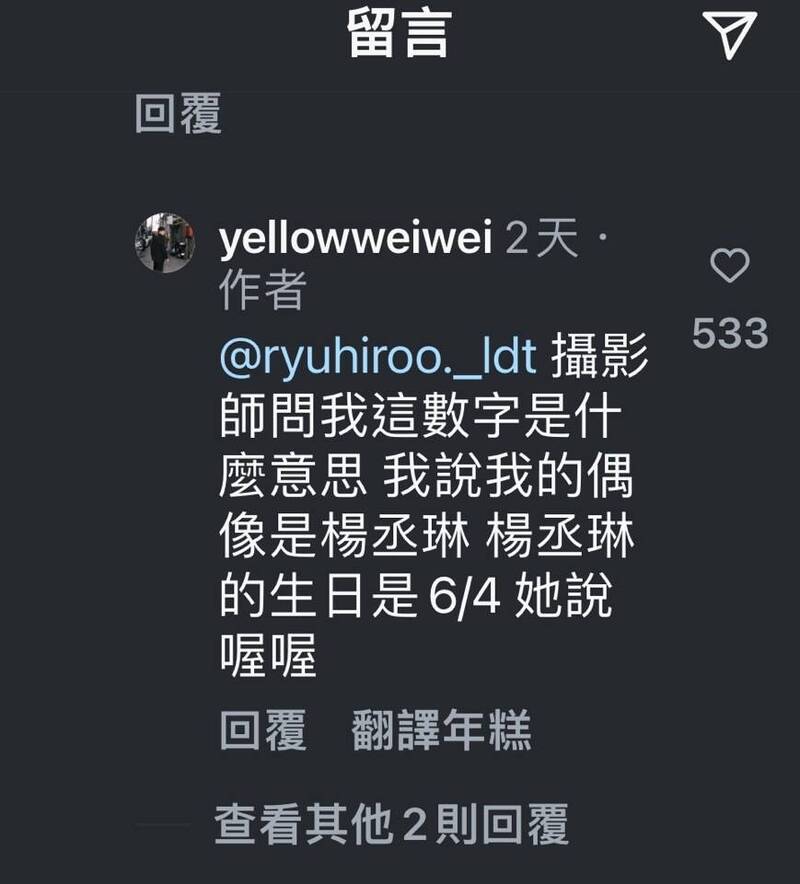Reply to yellowweiwei's comment
This screenshot has height=884, width=800.
tap(263, 732)
